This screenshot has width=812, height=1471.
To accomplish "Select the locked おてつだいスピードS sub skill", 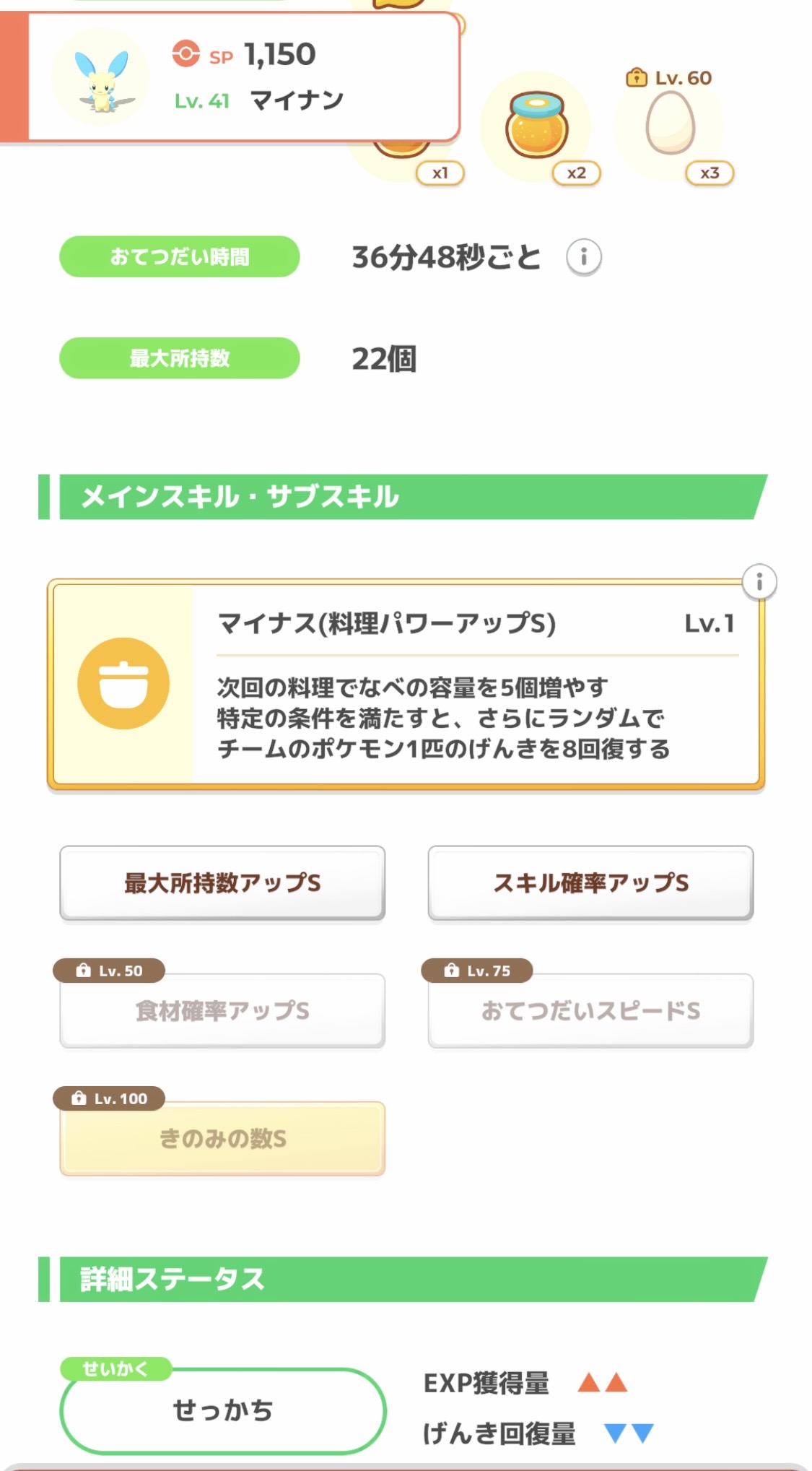I will (590, 1010).
